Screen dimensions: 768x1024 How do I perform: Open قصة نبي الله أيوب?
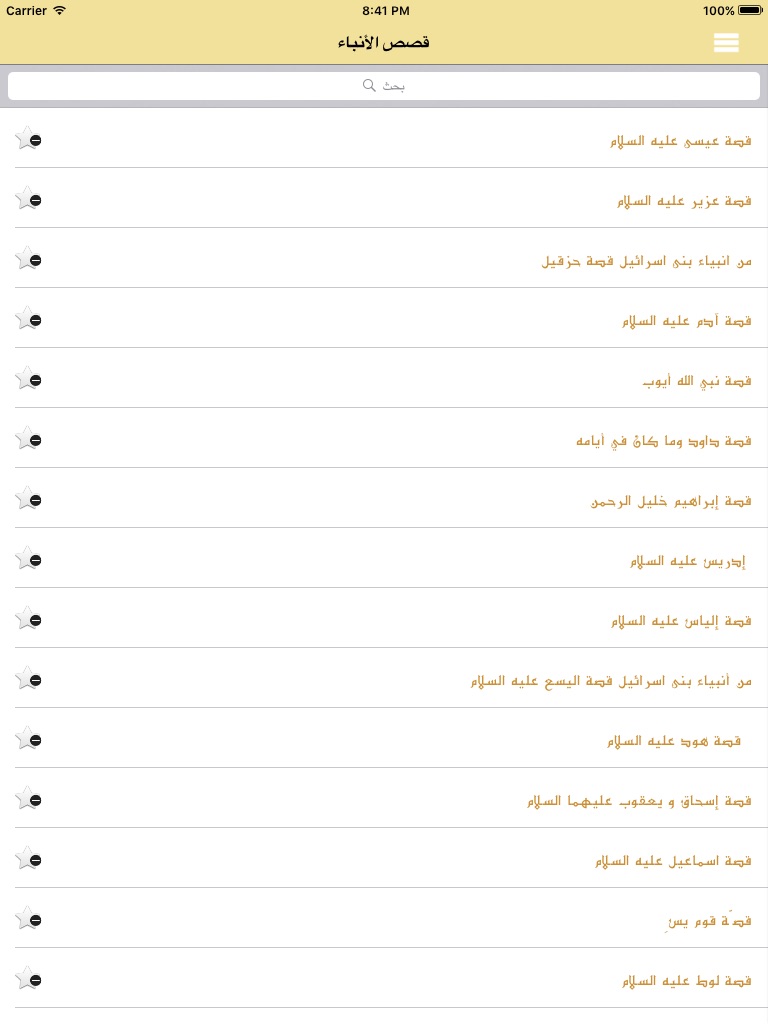(x=384, y=379)
